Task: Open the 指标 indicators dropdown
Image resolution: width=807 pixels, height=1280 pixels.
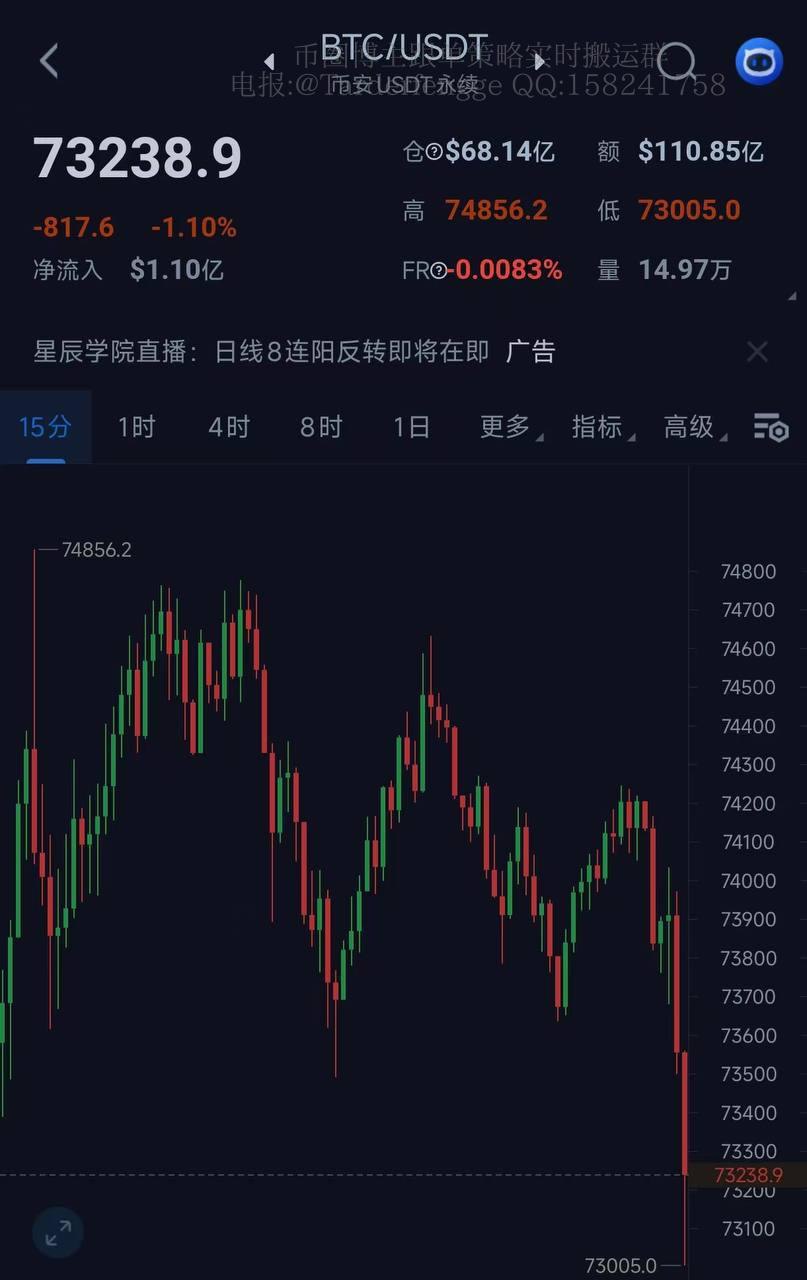Action: tap(602, 427)
